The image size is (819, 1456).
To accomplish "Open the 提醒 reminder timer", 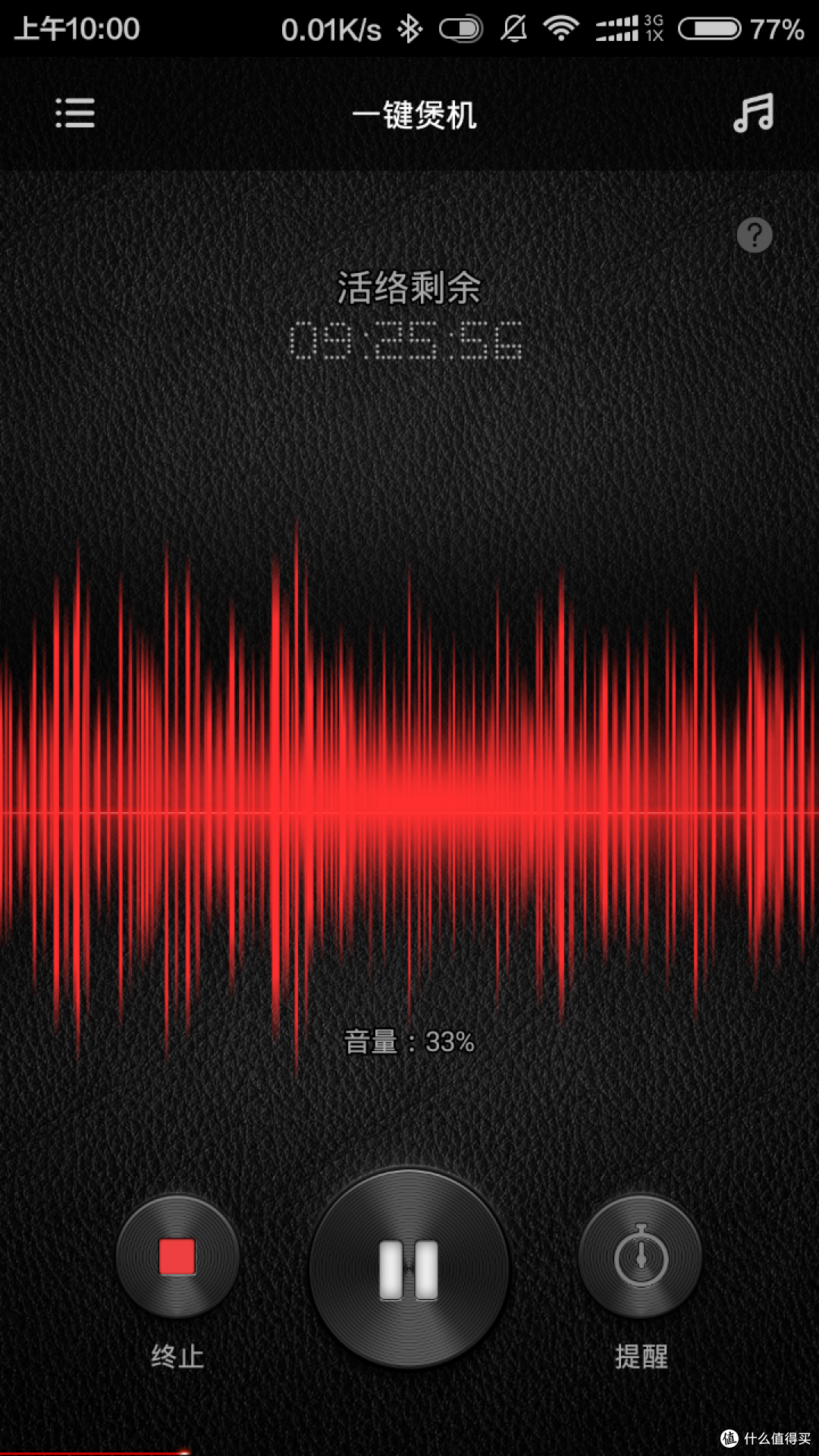I will 641,1257.
